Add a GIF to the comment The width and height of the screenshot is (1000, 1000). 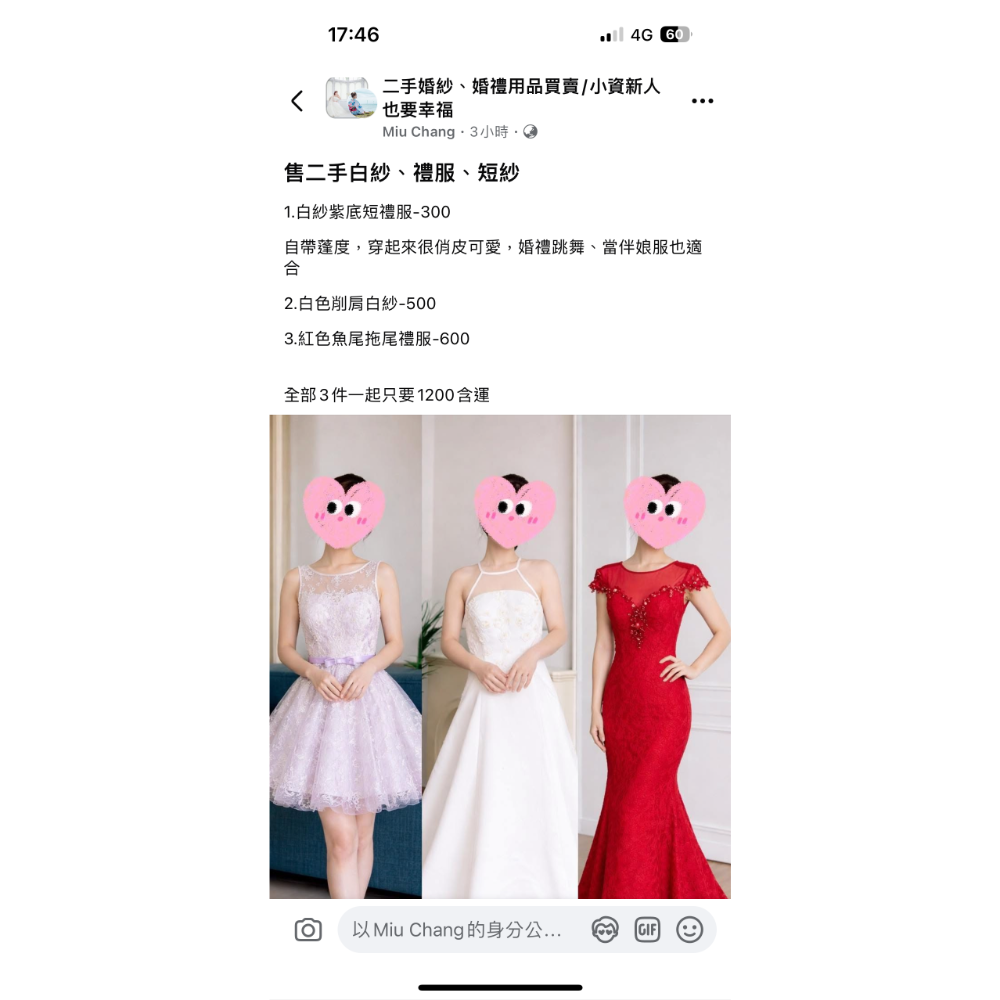pos(647,930)
